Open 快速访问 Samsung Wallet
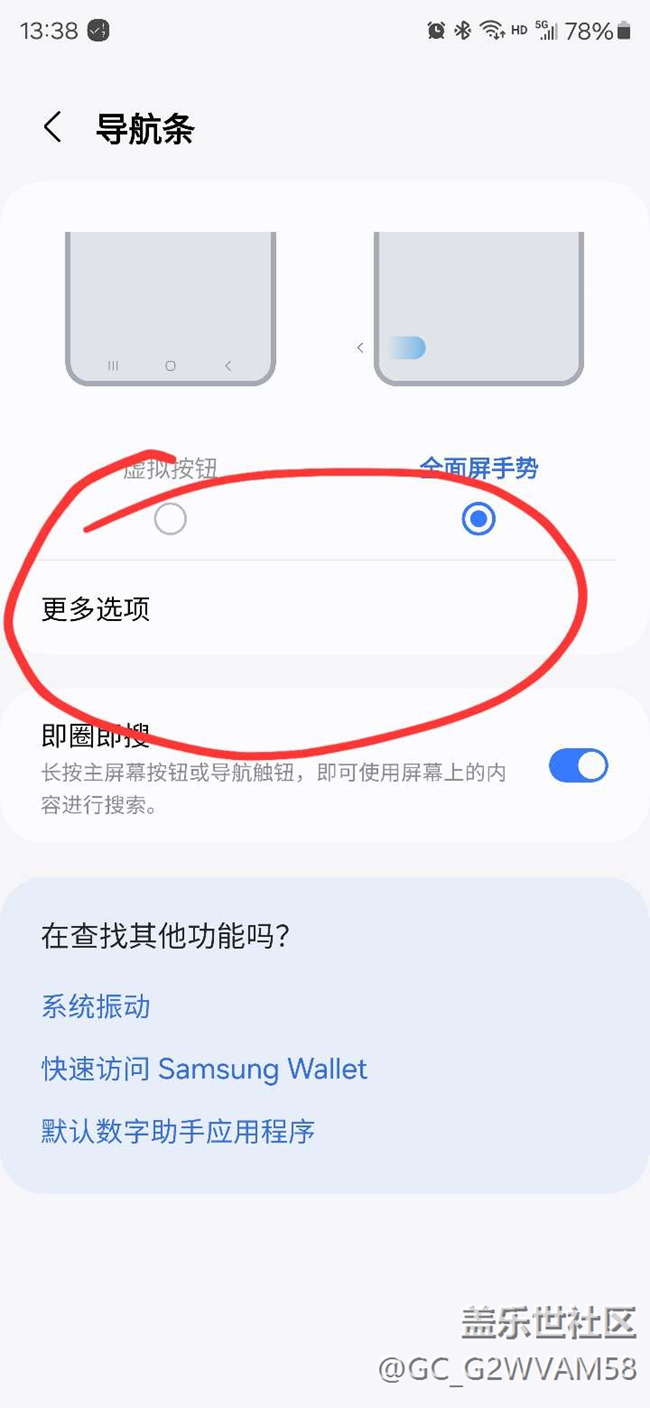This screenshot has width=650, height=1408. pos(204,1069)
